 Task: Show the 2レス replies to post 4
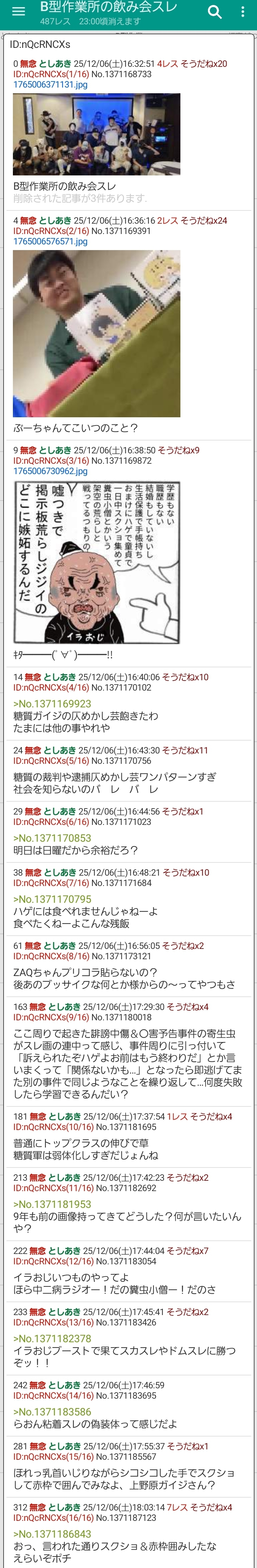coord(167,221)
